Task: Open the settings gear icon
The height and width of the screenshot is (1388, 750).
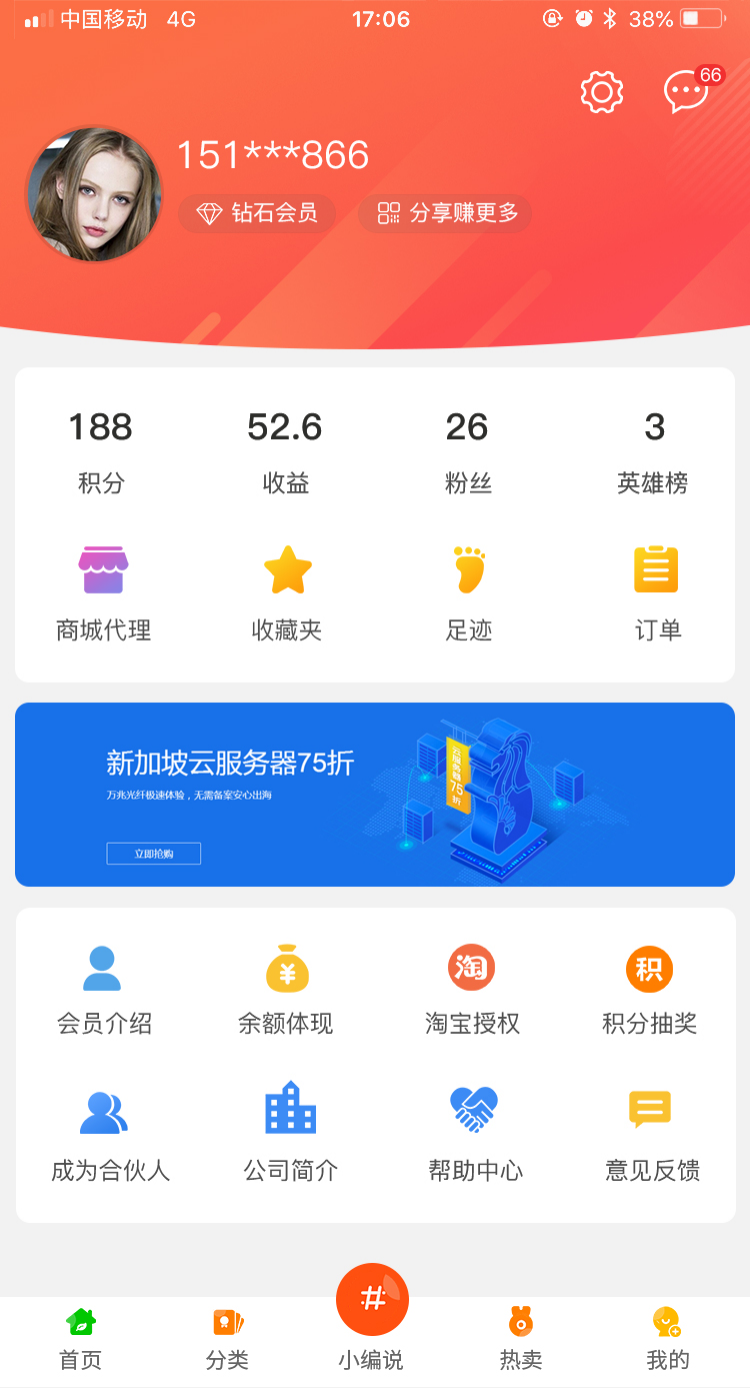Action: 602,92
